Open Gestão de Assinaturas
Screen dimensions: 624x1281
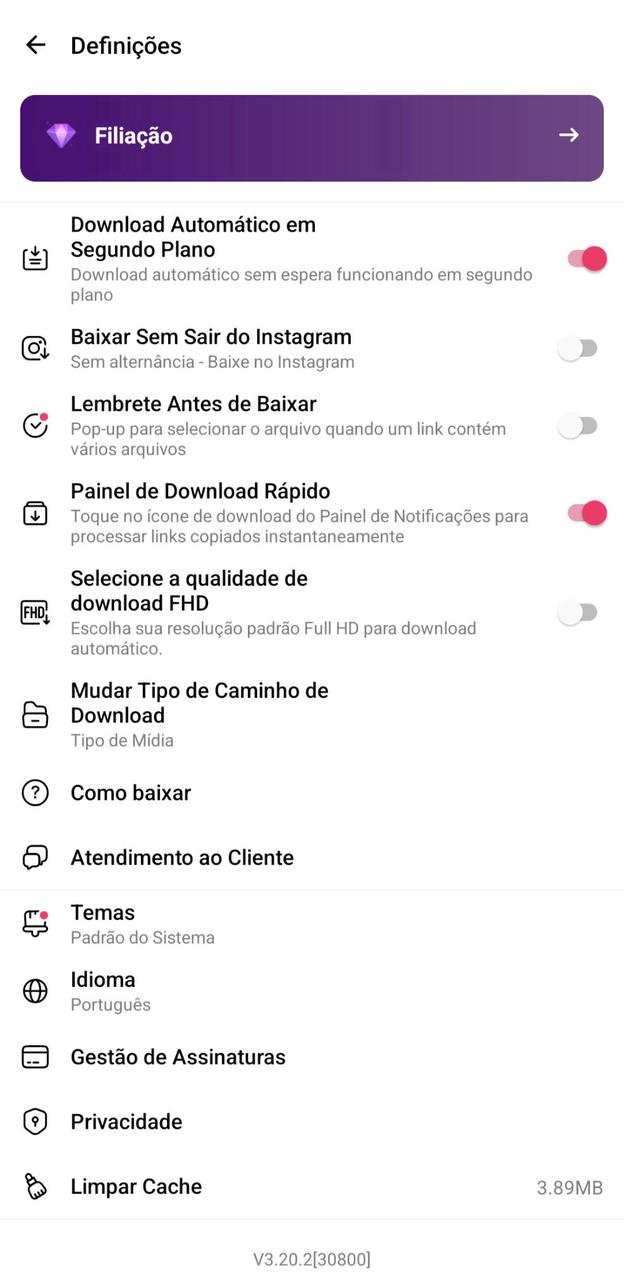(x=178, y=1057)
